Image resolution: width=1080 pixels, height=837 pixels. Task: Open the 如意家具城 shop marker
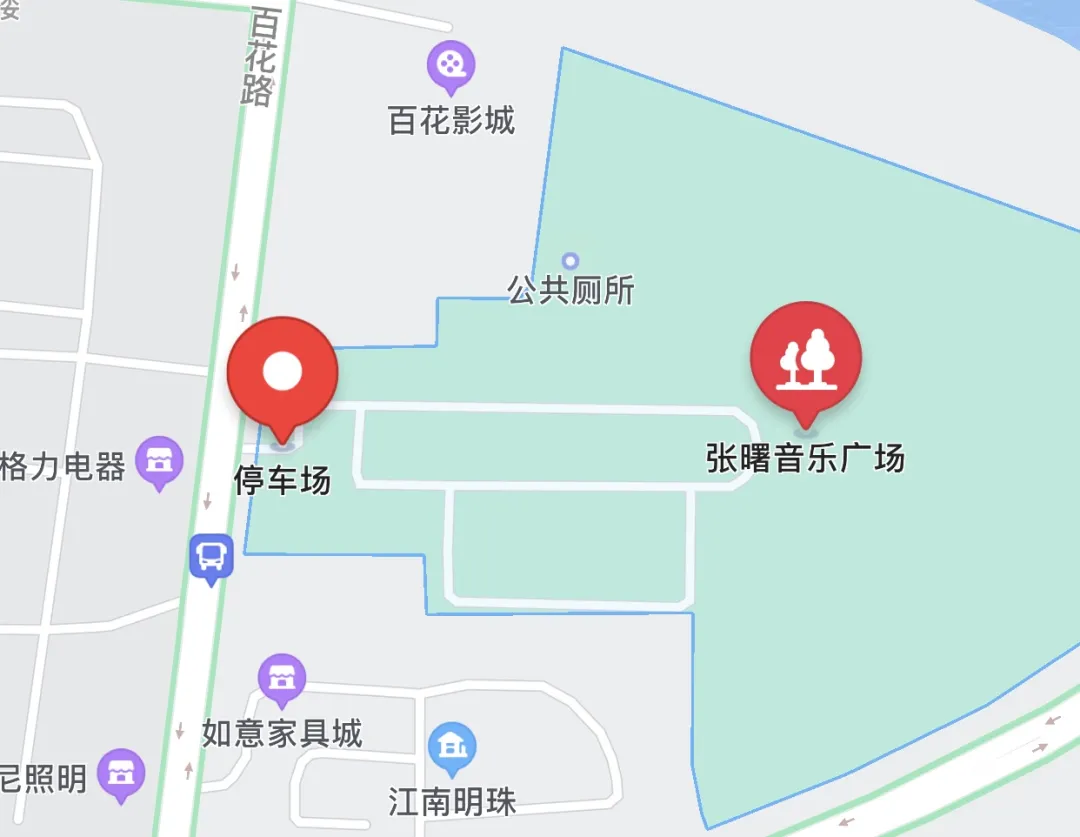[282, 680]
